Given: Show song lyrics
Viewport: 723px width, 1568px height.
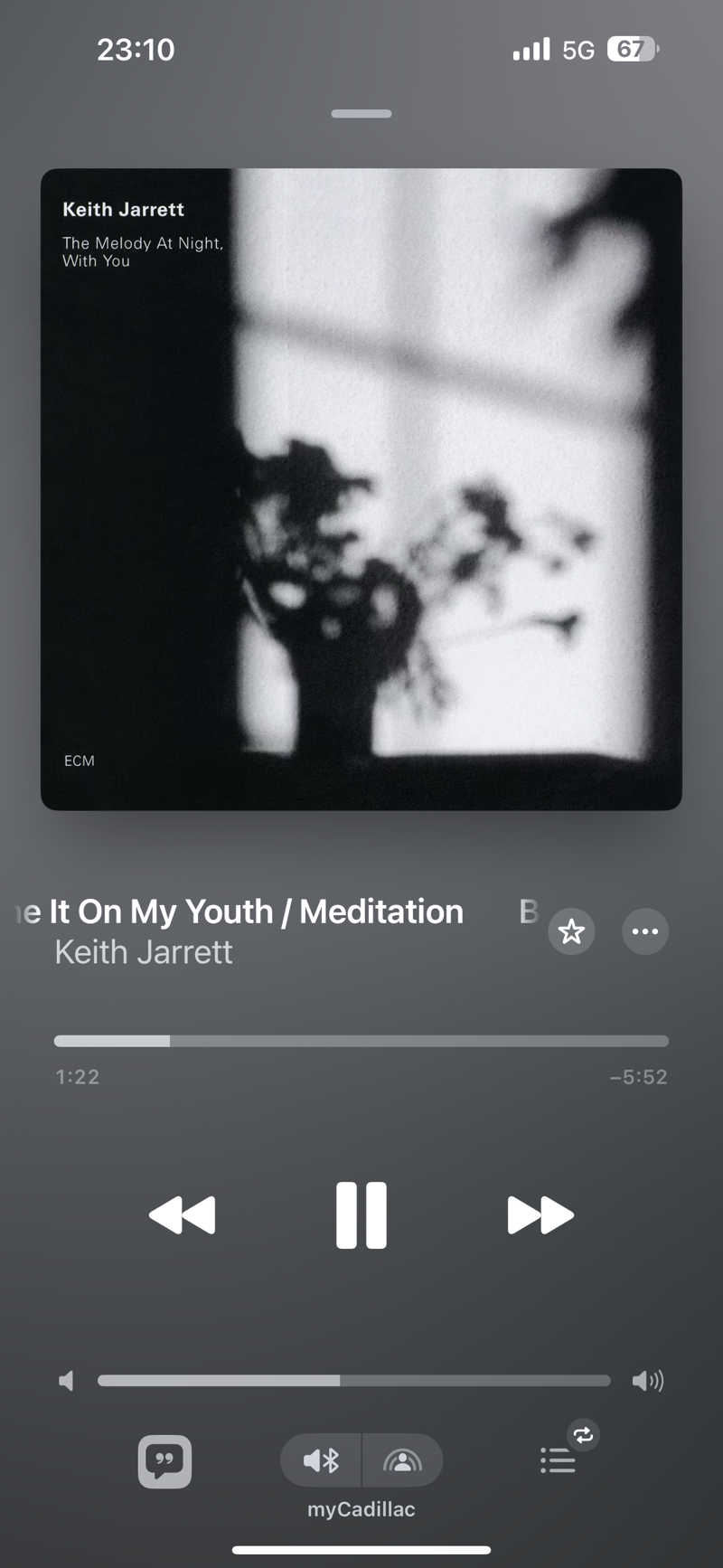Looking at the screenshot, I should tap(164, 1460).
